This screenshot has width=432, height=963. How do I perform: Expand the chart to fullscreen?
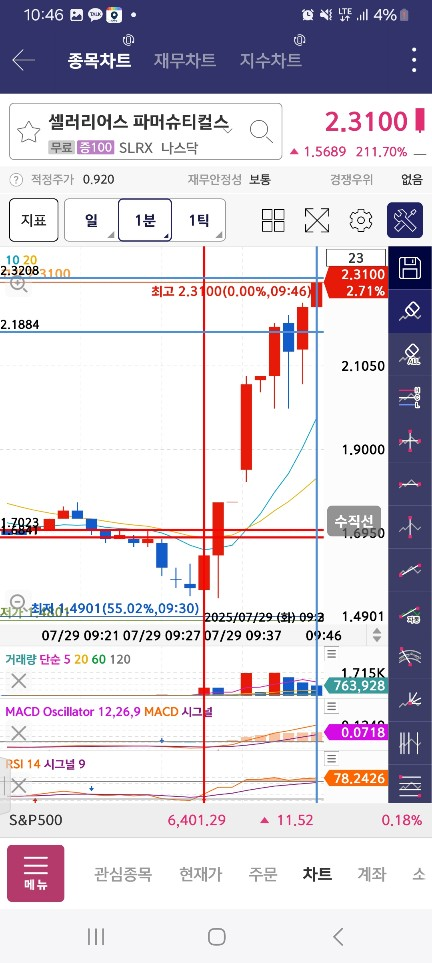coord(316,220)
